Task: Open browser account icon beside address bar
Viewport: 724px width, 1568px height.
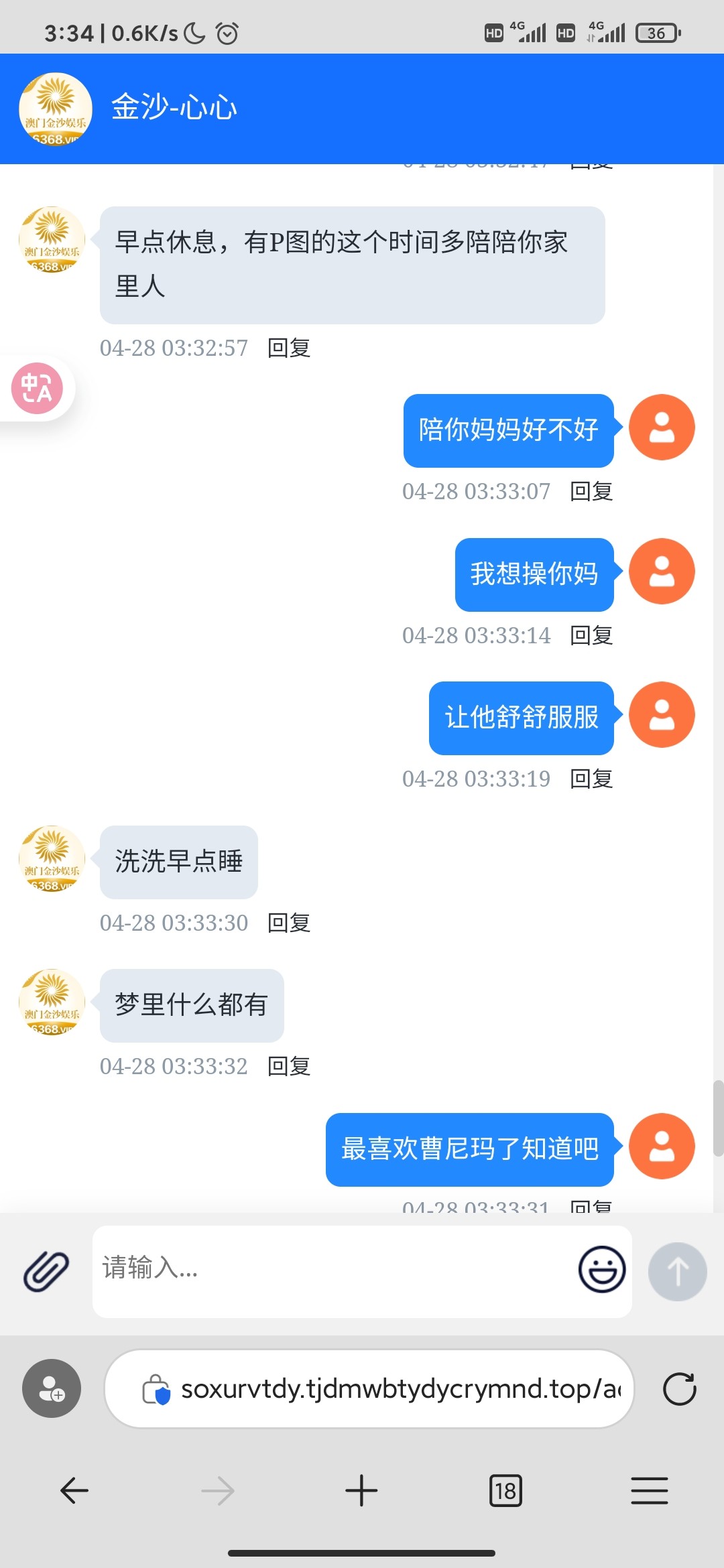Action: click(x=52, y=1388)
